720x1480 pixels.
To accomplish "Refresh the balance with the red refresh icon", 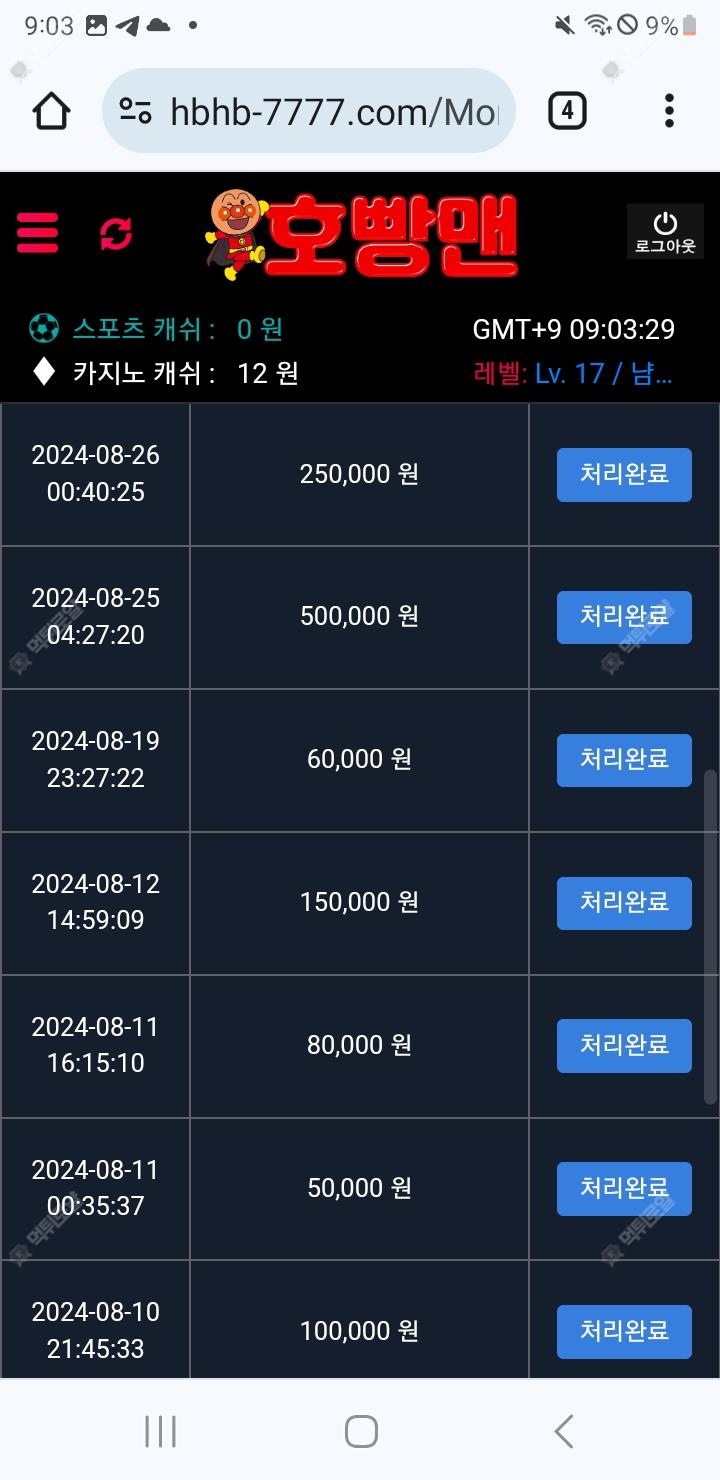I will tap(116, 234).
